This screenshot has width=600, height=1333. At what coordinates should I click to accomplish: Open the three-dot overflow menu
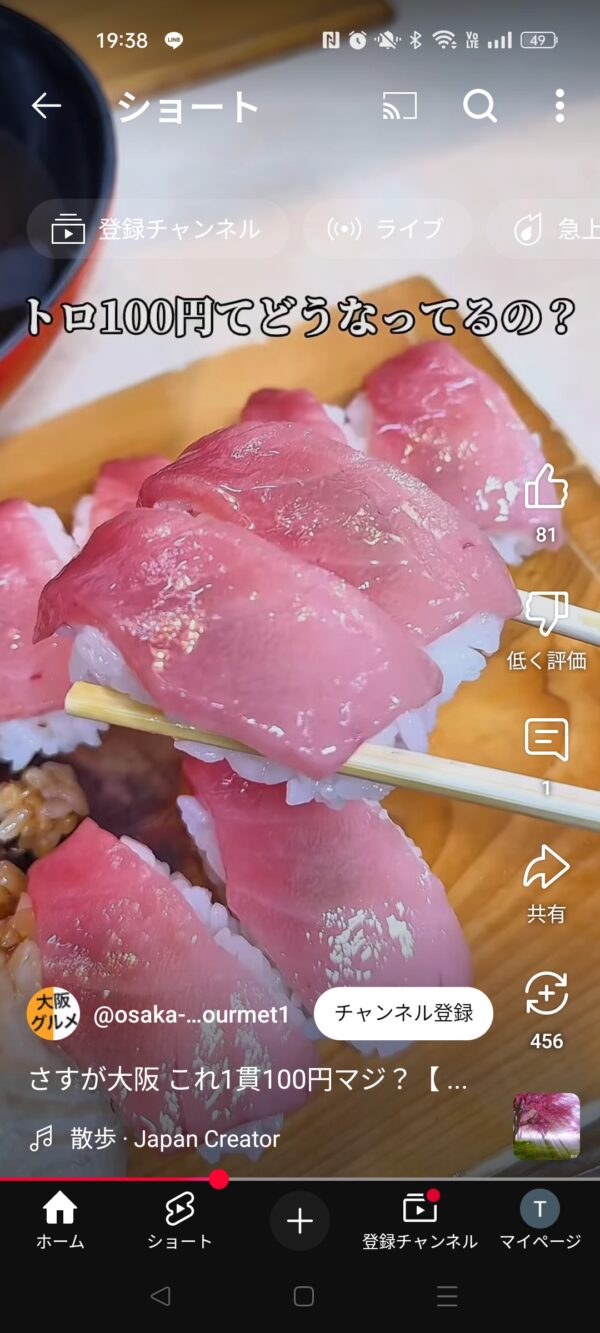(559, 105)
